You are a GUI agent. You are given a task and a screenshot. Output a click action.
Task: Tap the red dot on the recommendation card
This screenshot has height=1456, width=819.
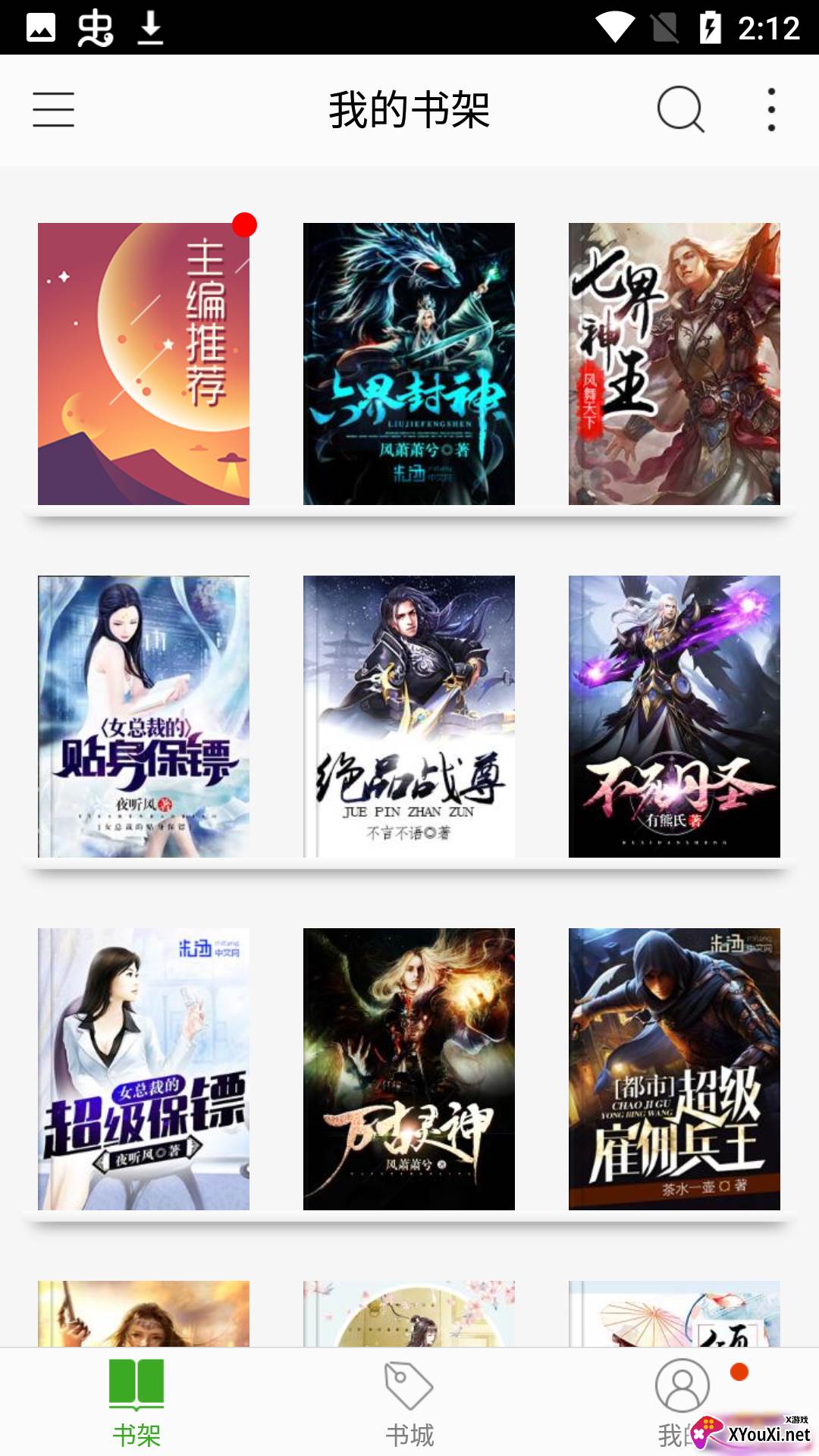[244, 225]
